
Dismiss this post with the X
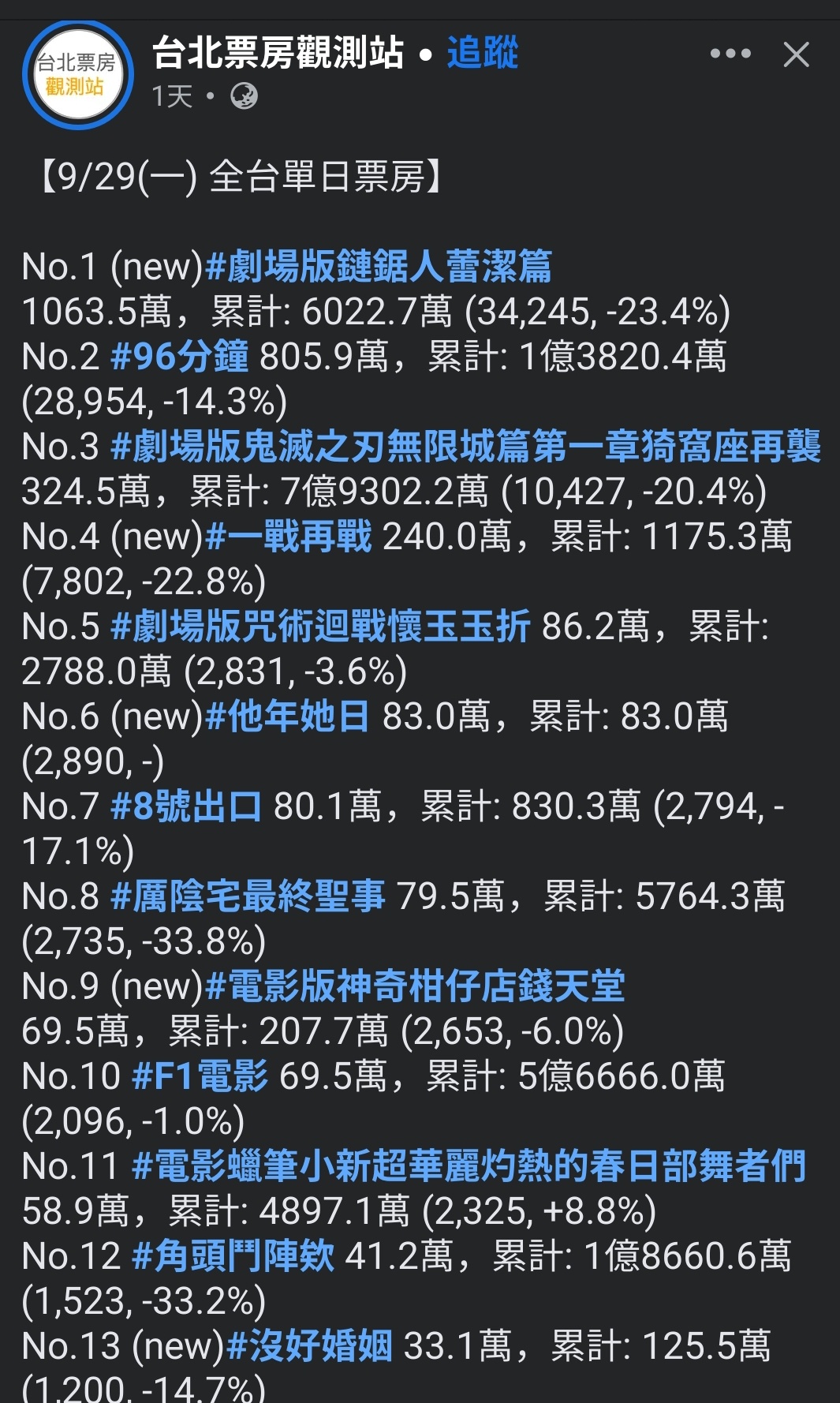click(796, 54)
